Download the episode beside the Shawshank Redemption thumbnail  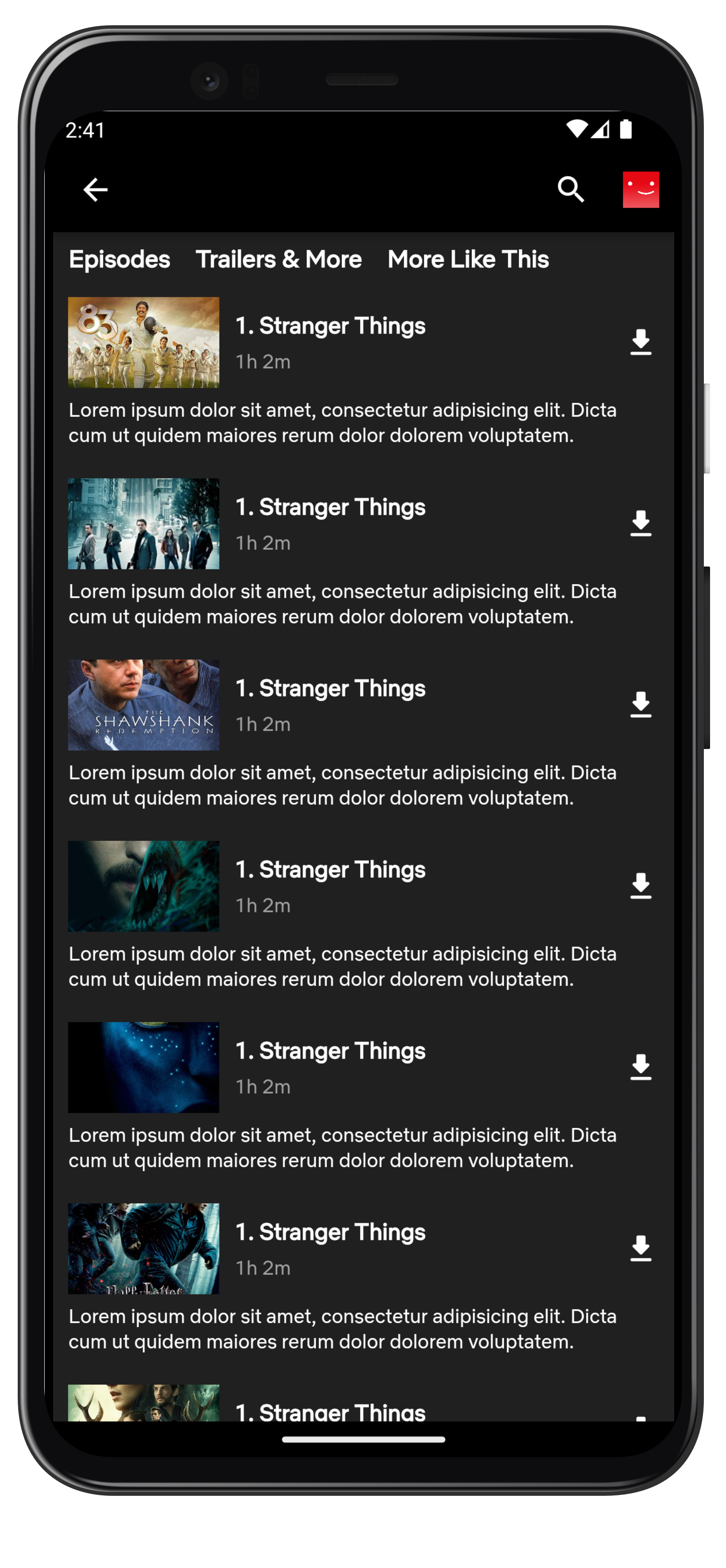pyautogui.click(x=640, y=705)
